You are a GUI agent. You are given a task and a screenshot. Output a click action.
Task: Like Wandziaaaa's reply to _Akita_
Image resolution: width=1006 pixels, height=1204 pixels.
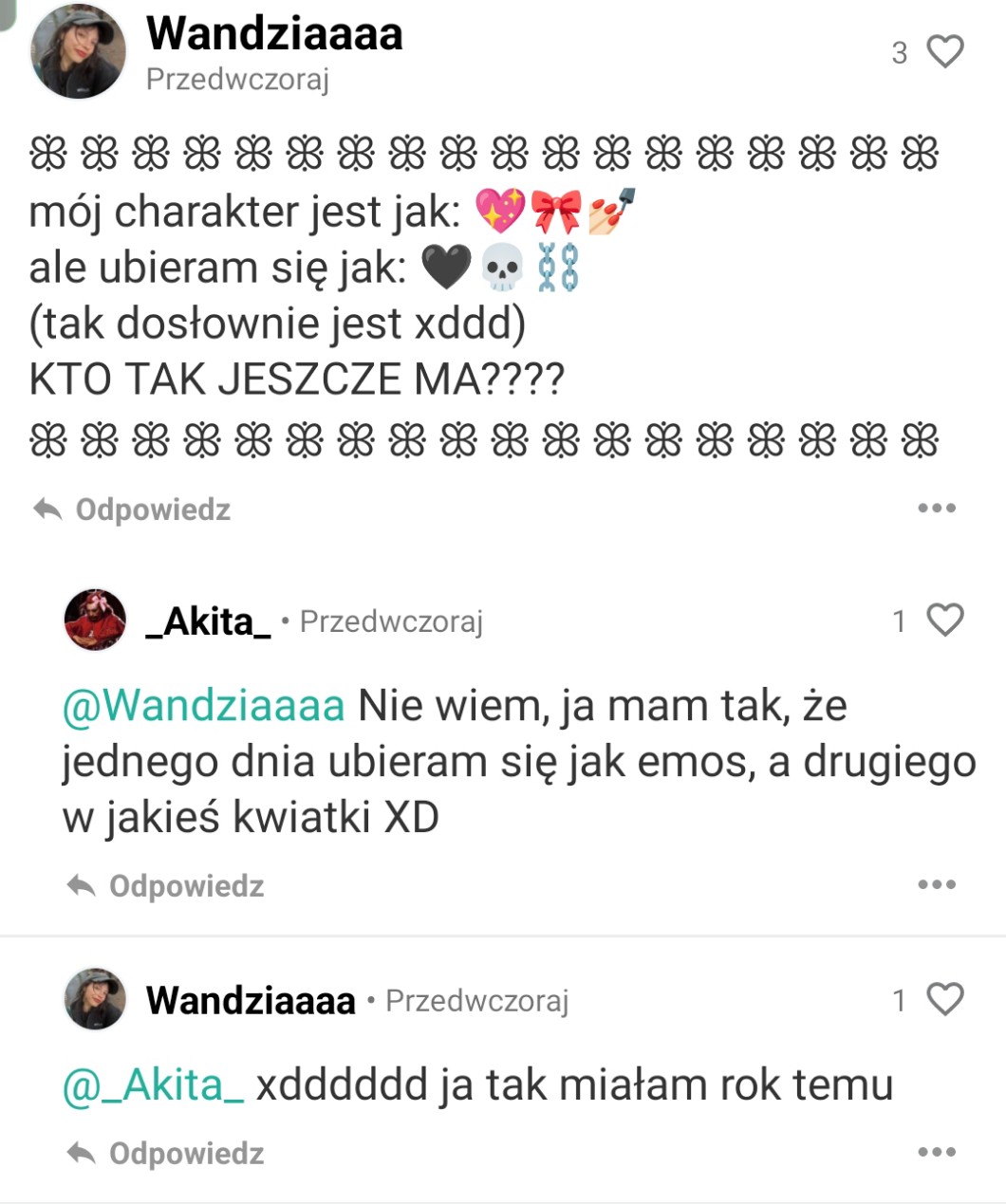tap(944, 999)
